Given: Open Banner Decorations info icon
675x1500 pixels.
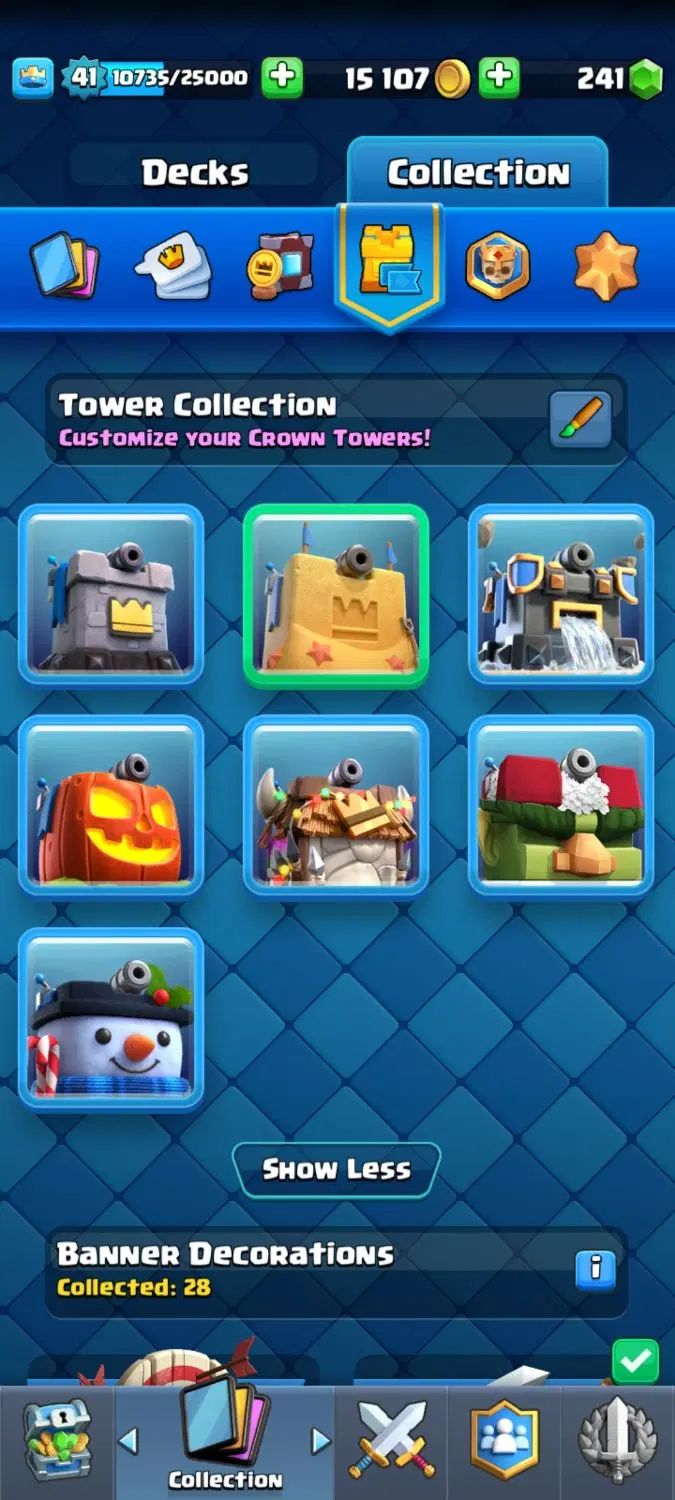Looking at the screenshot, I should (595, 1269).
